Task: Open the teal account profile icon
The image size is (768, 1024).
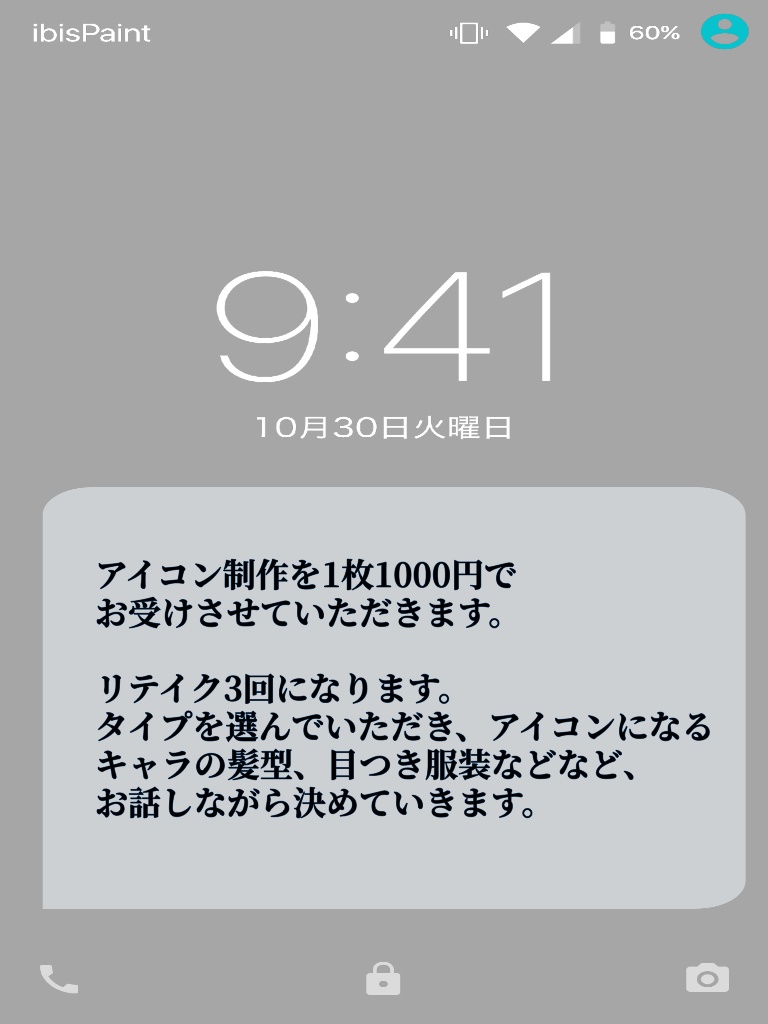Action: coord(723,31)
